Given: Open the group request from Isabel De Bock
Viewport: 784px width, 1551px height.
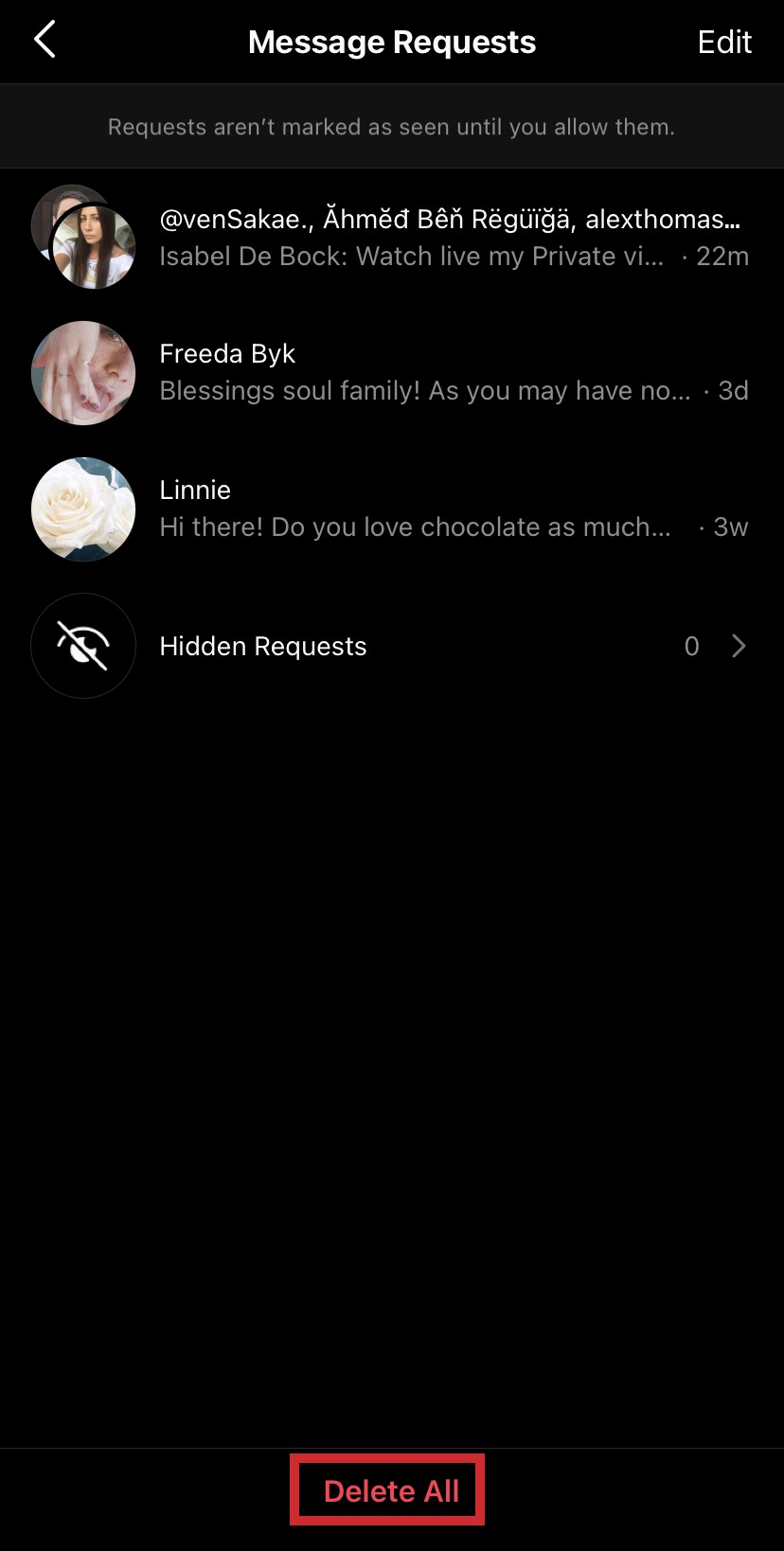Looking at the screenshot, I should (x=392, y=237).
